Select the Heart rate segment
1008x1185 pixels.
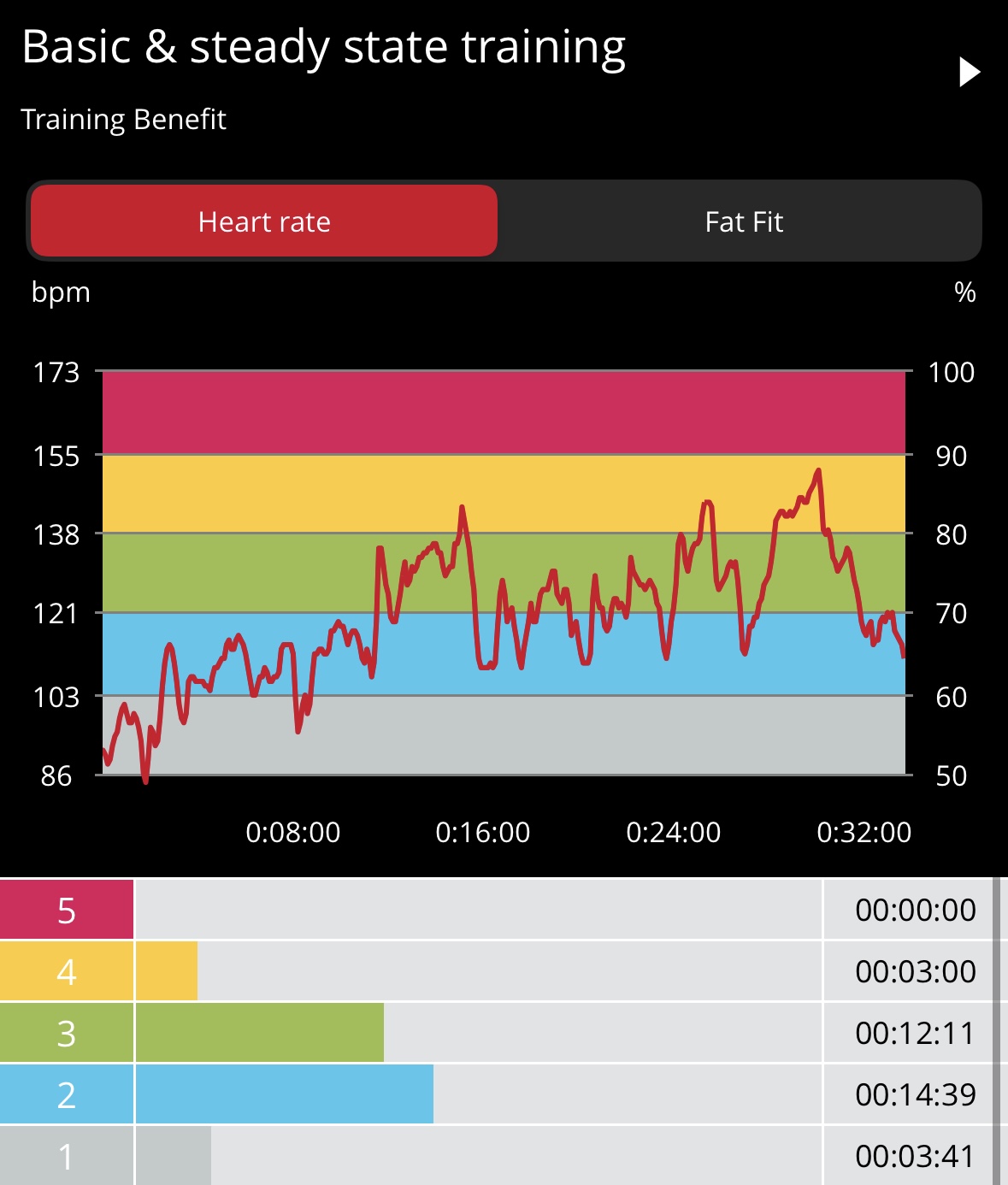point(264,221)
